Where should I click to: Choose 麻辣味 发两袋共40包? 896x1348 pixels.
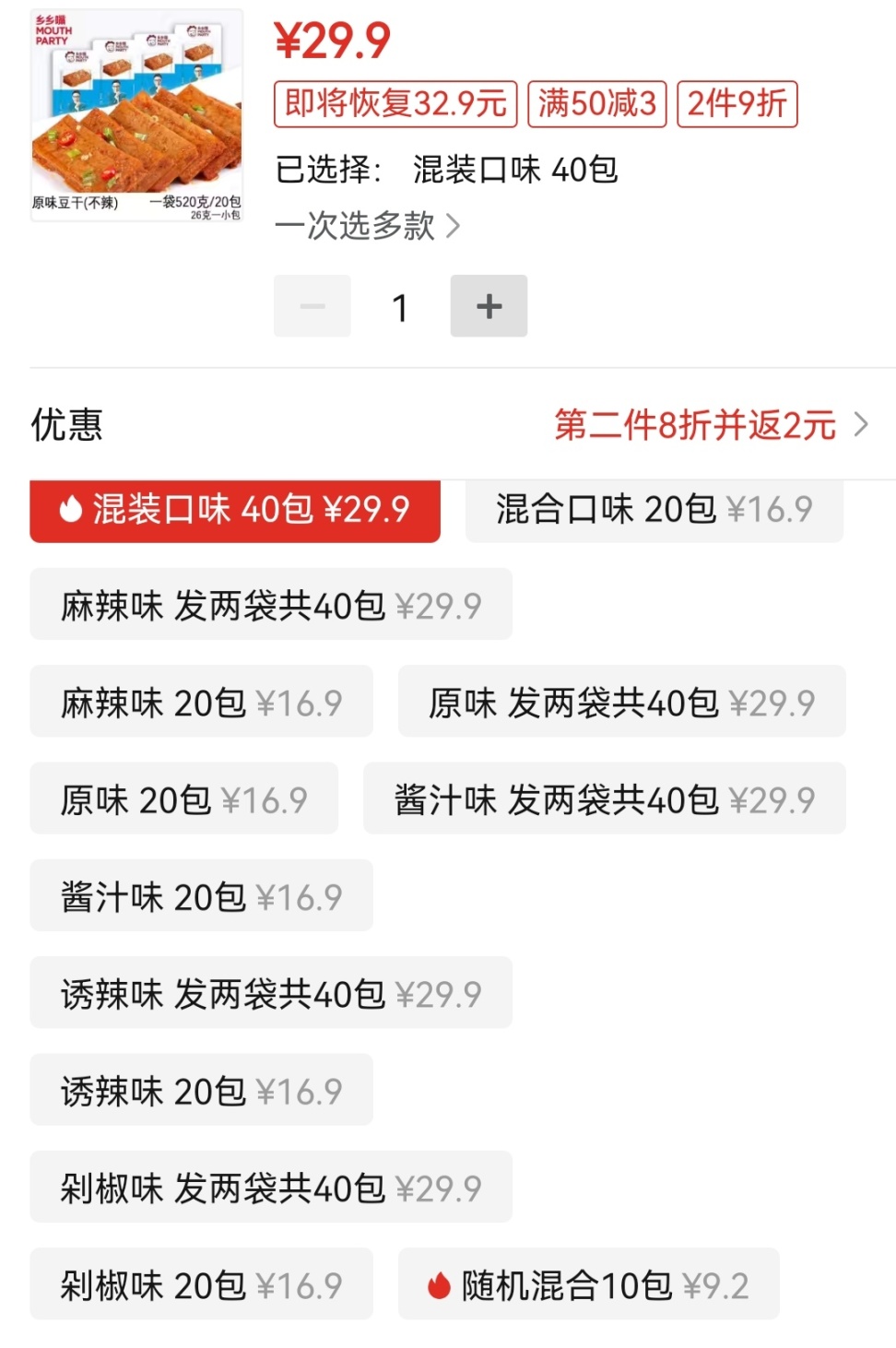(271, 606)
